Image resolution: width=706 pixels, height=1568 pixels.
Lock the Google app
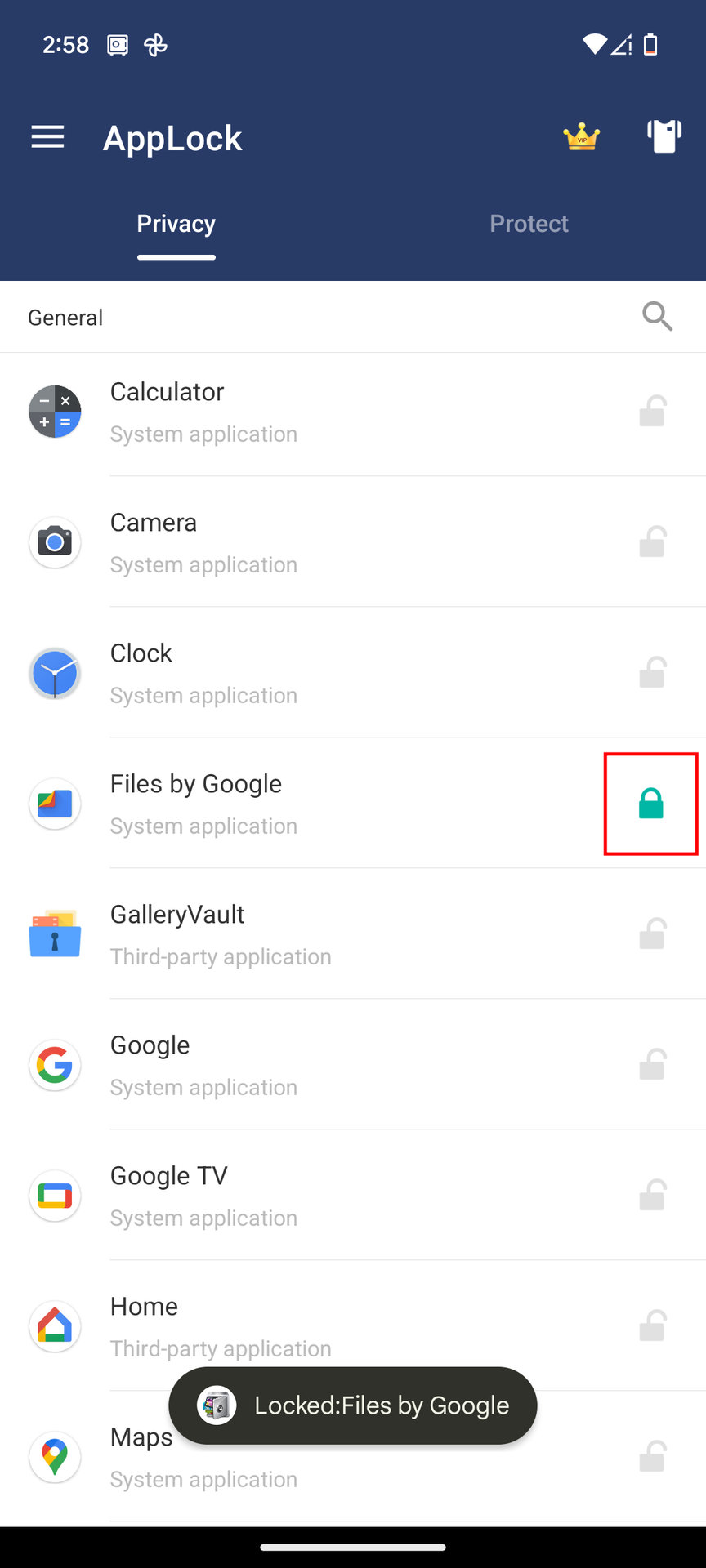(652, 1064)
